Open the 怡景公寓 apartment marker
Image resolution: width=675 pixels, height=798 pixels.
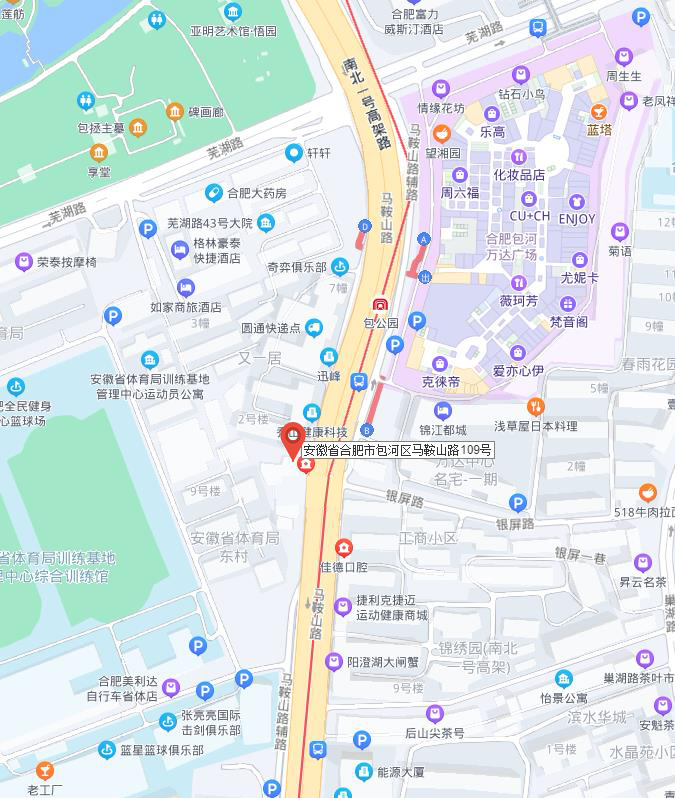(564, 679)
